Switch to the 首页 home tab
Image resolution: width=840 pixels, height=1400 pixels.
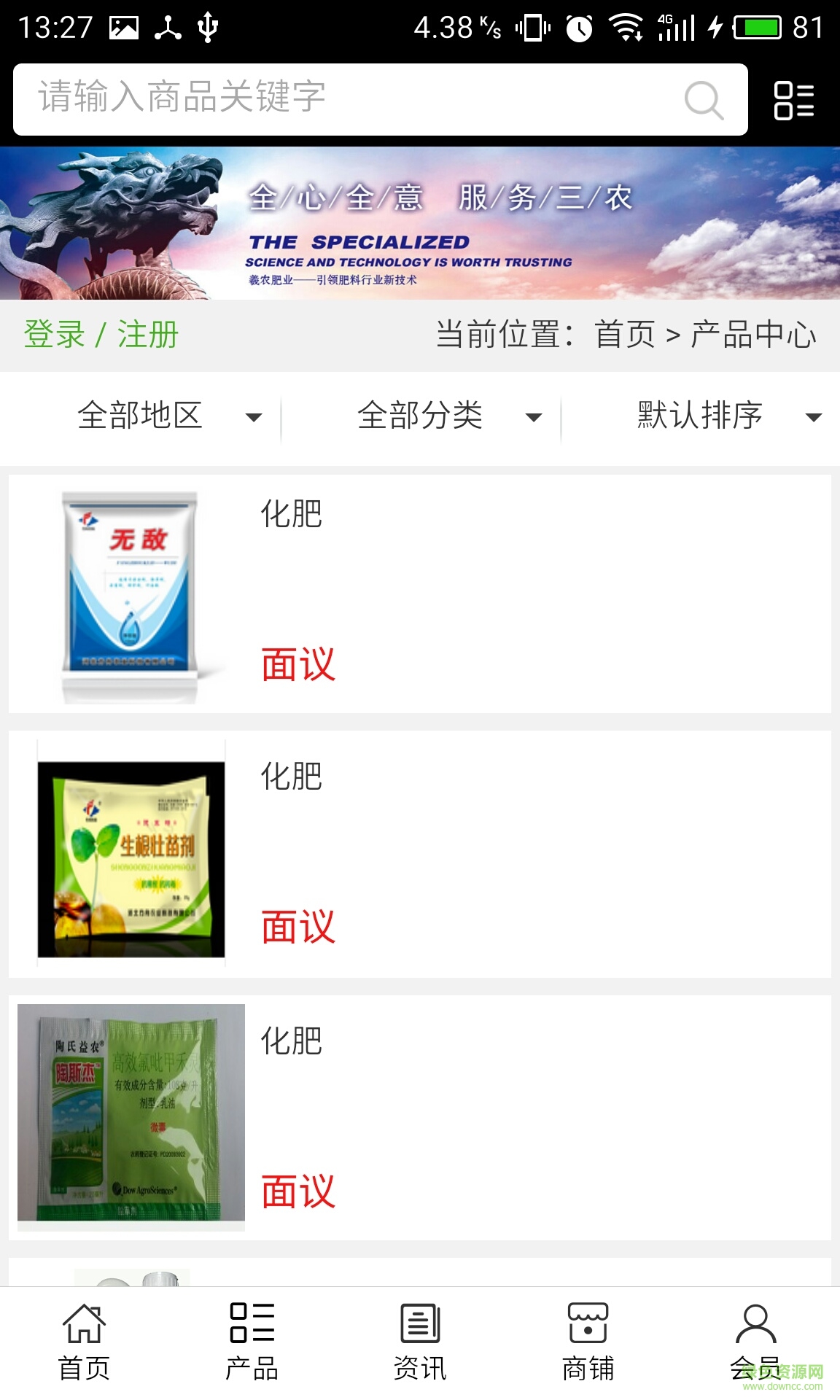coord(84,1342)
